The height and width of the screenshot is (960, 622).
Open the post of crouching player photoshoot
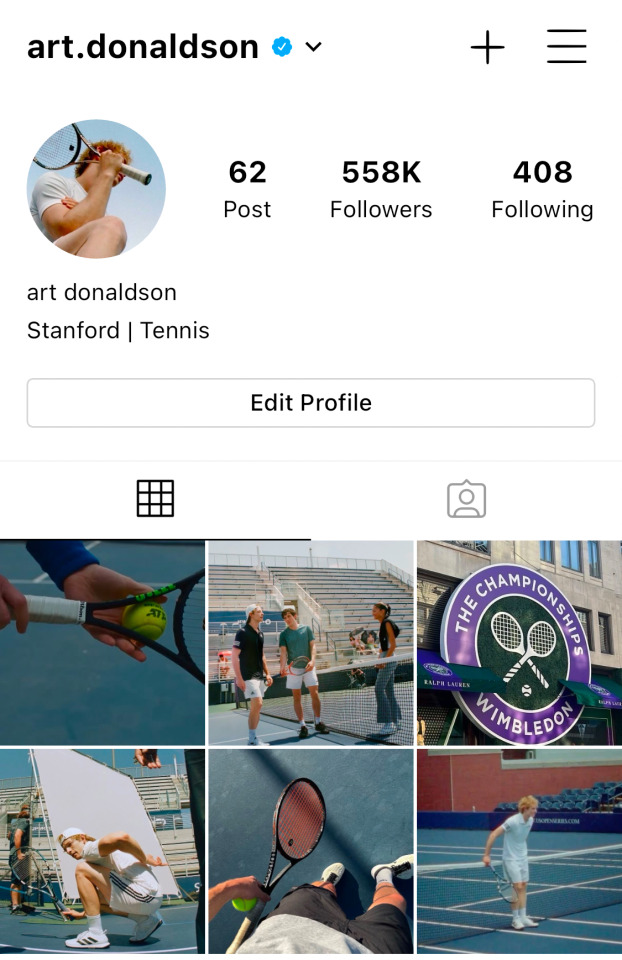point(102,851)
